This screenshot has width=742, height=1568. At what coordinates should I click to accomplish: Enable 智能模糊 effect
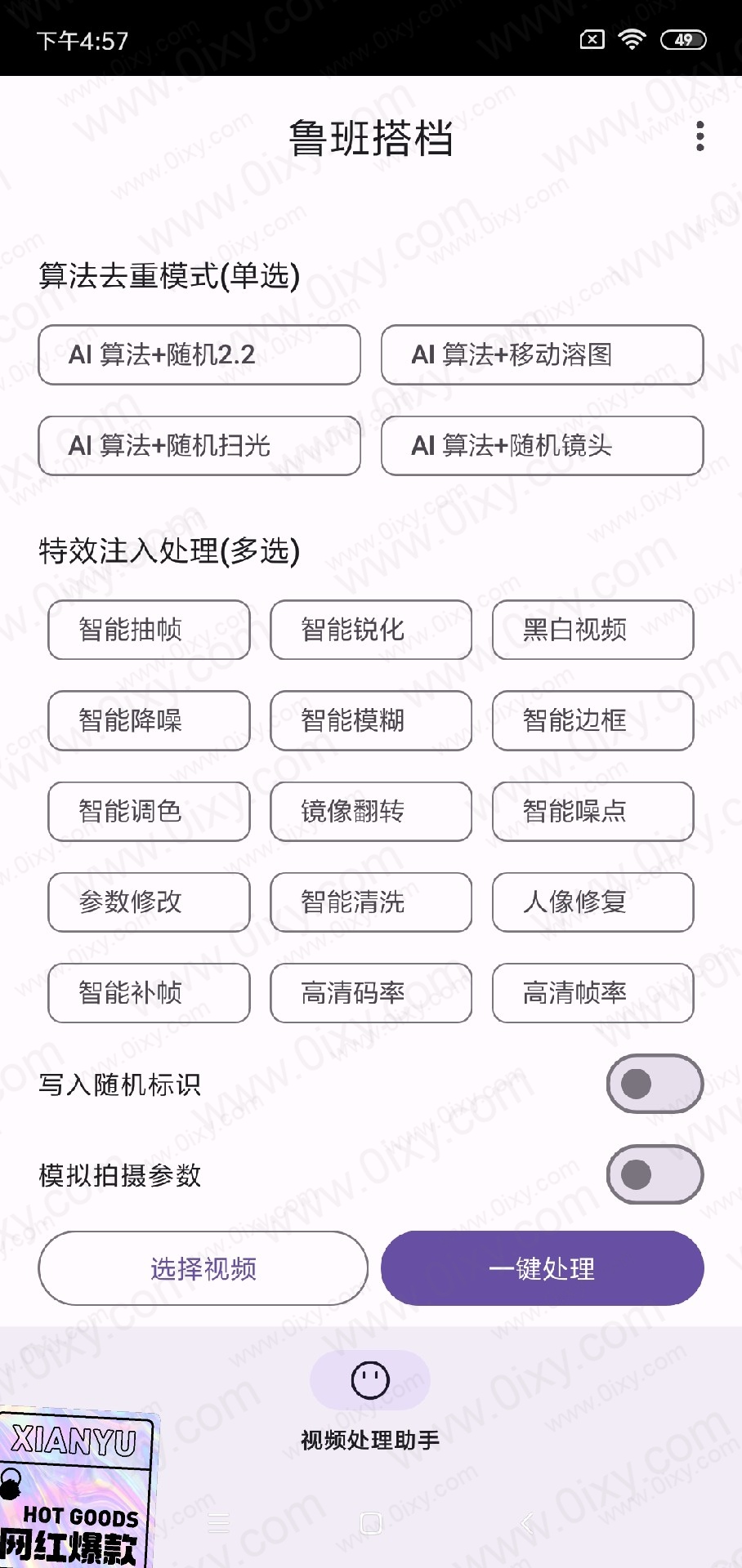tap(371, 720)
